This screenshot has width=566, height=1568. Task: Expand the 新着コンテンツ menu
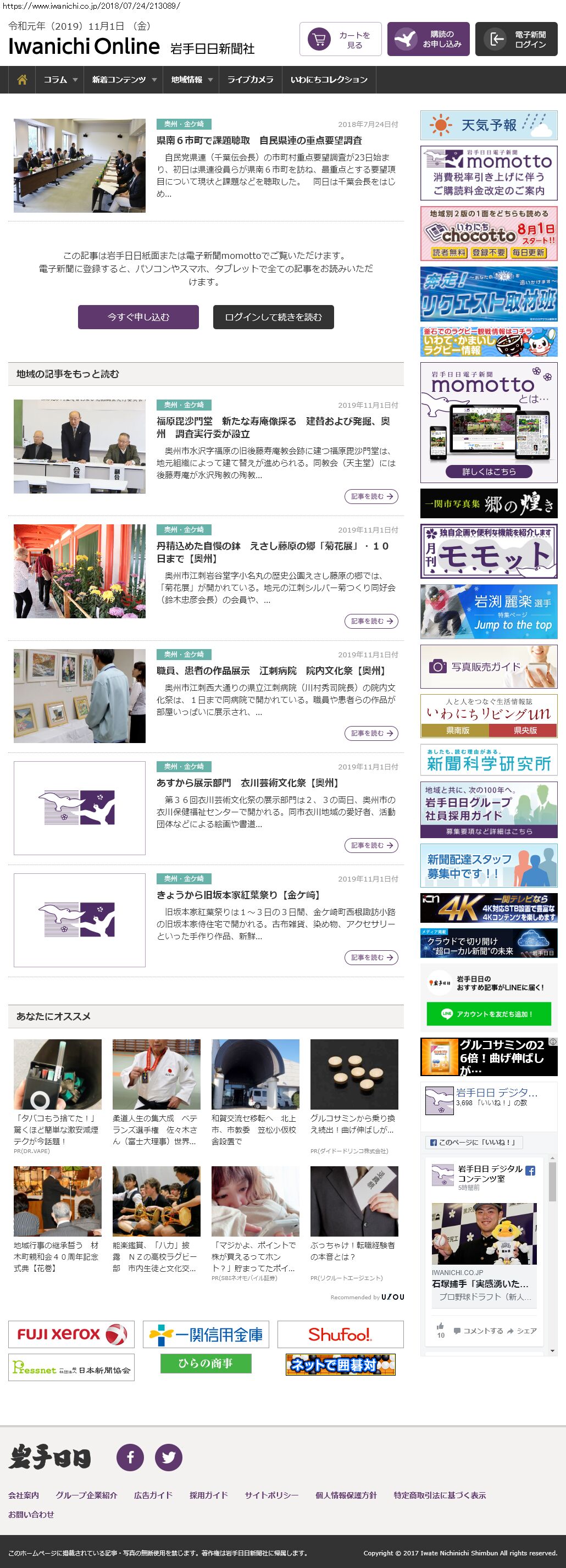pyautogui.click(x=124, y=80)
